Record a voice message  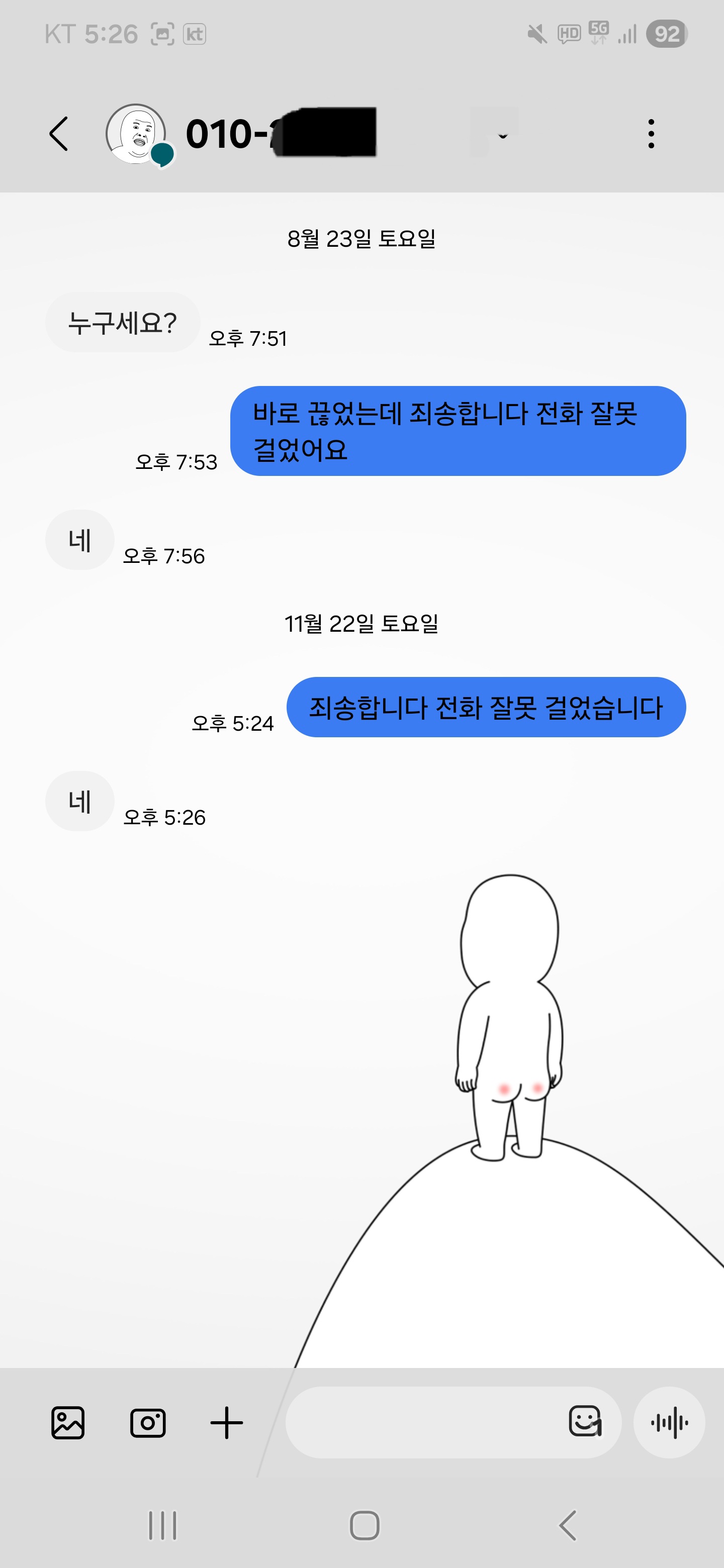click(x=669, y=1423)
